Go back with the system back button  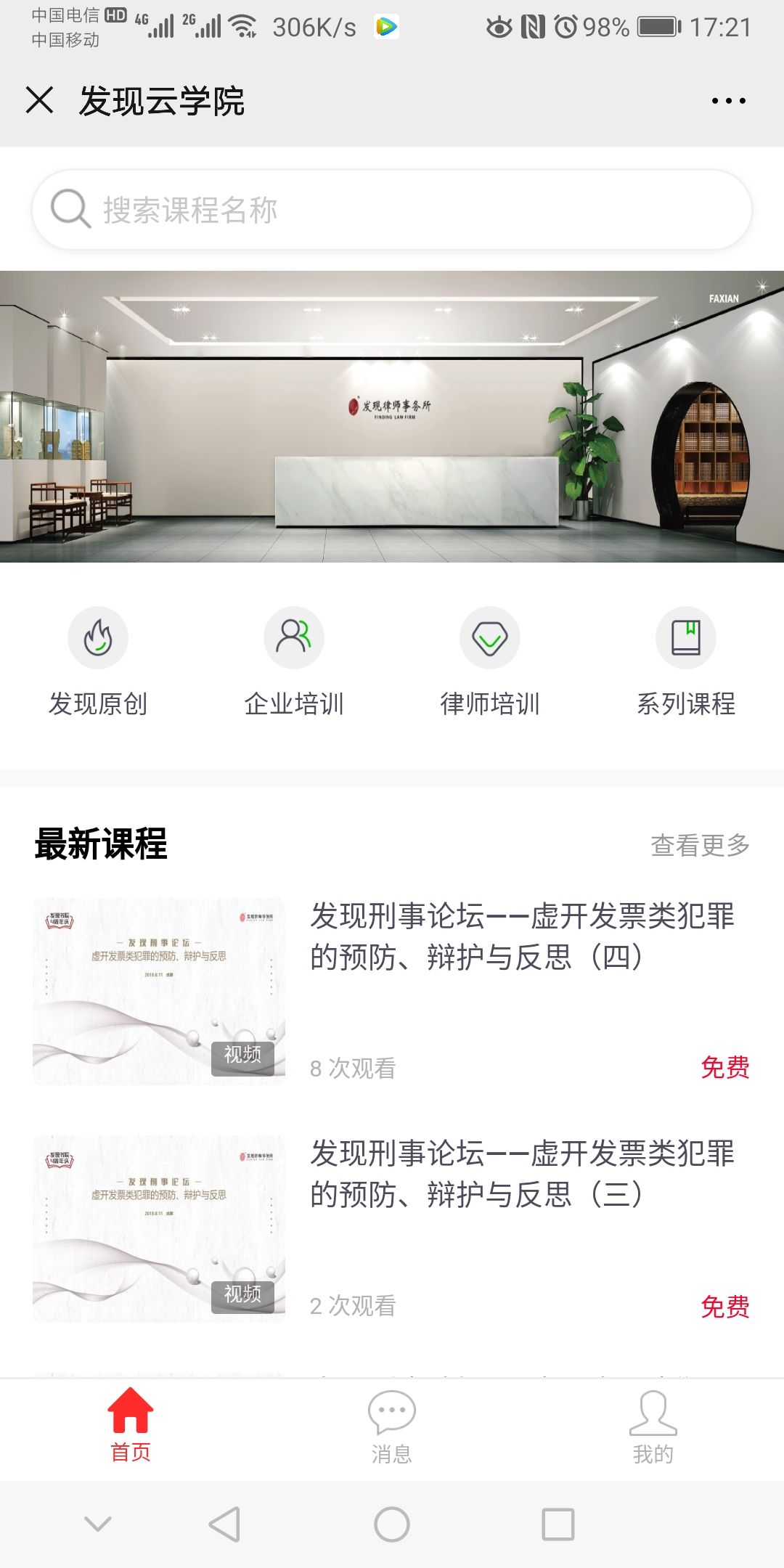224,1524
